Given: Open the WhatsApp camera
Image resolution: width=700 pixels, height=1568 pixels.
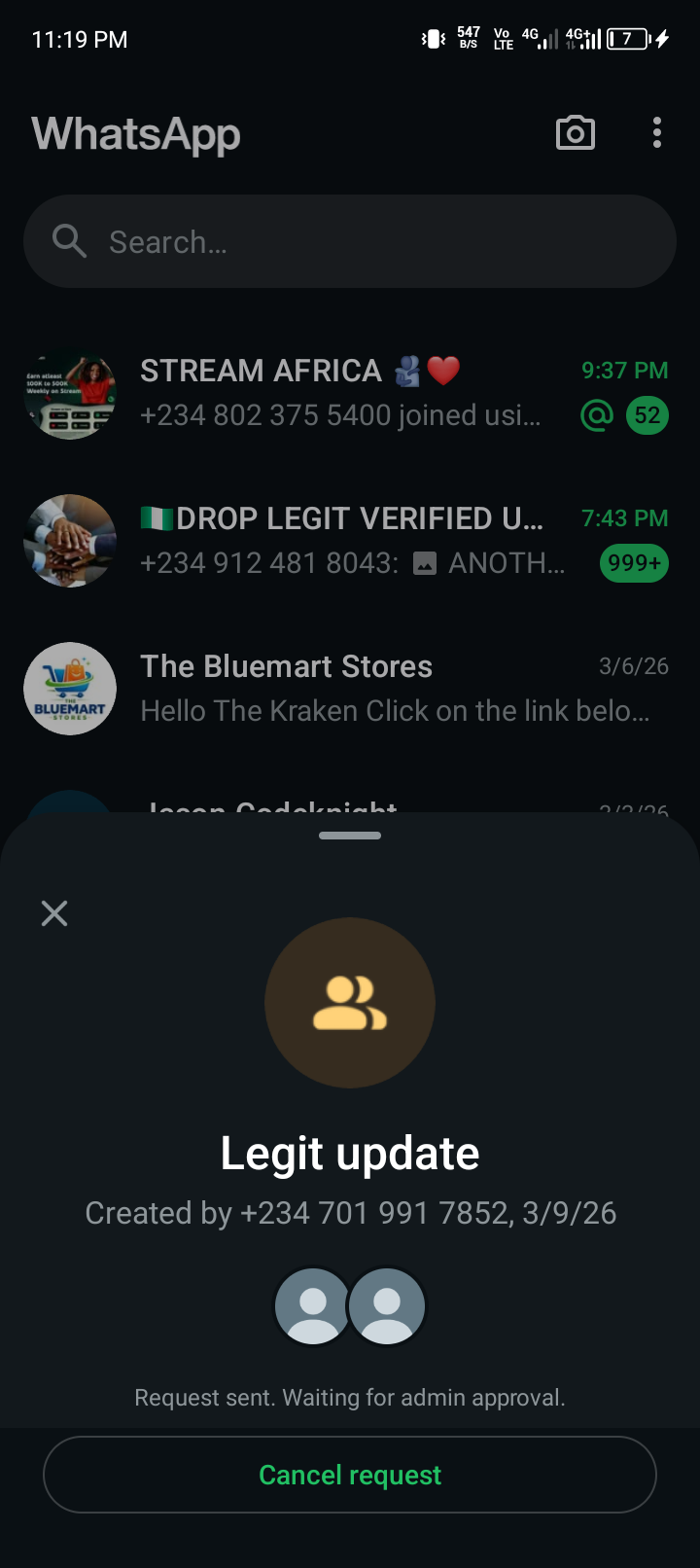Looking at the screenshot, I should tap(576, 133).
